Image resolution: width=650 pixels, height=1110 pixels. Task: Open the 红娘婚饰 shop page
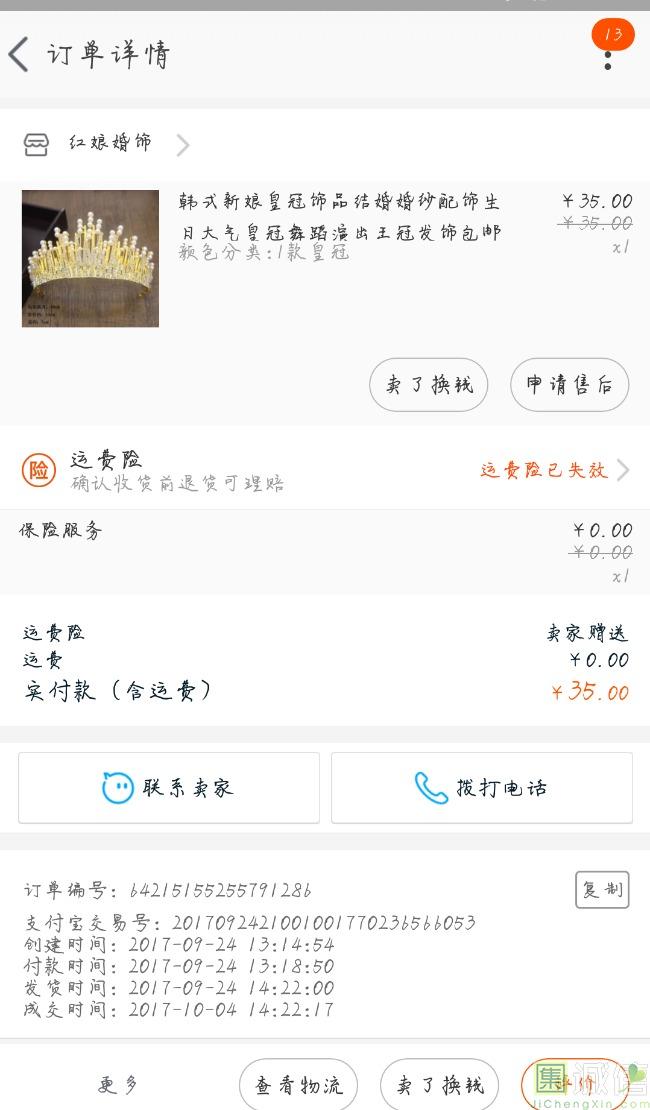click(x=110, y=144)
